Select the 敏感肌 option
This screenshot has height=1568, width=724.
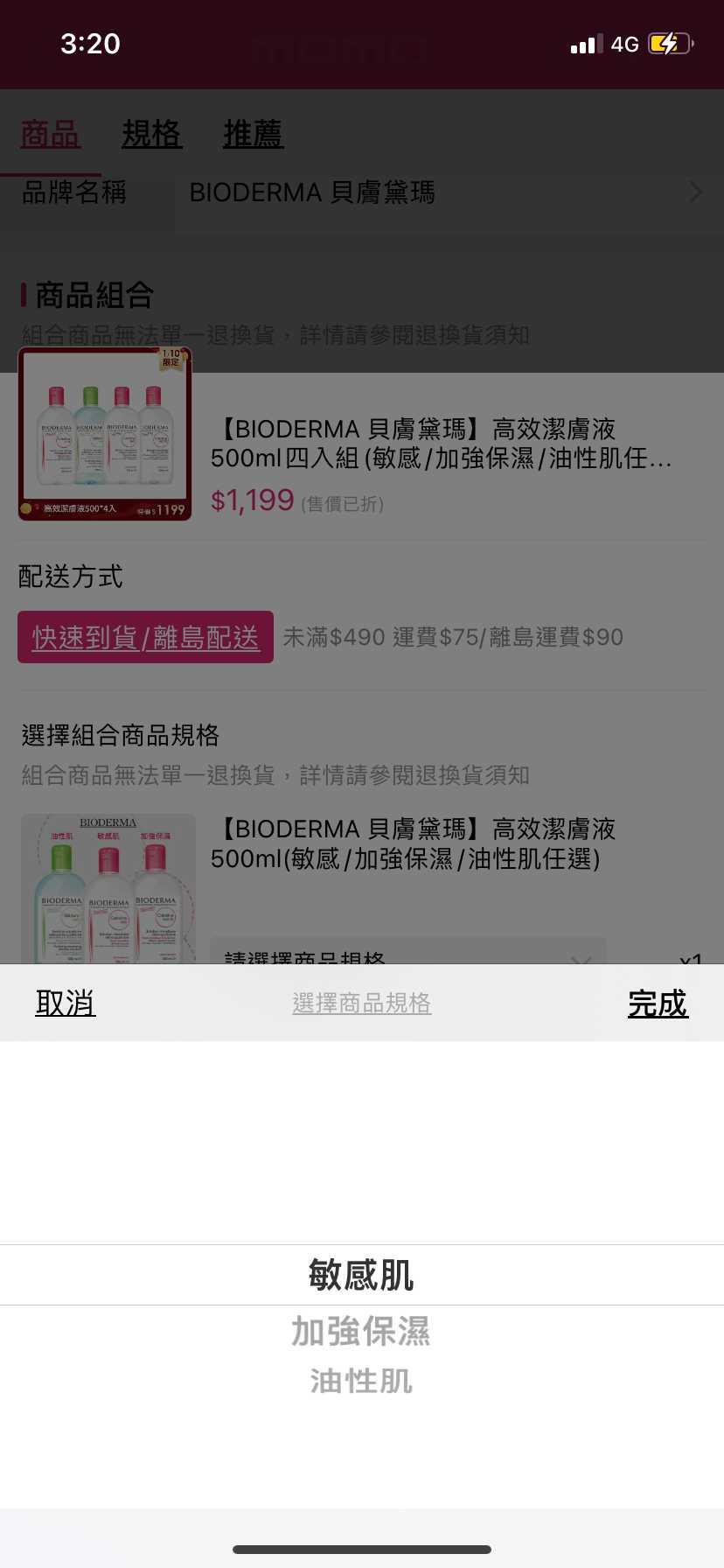361,1275
